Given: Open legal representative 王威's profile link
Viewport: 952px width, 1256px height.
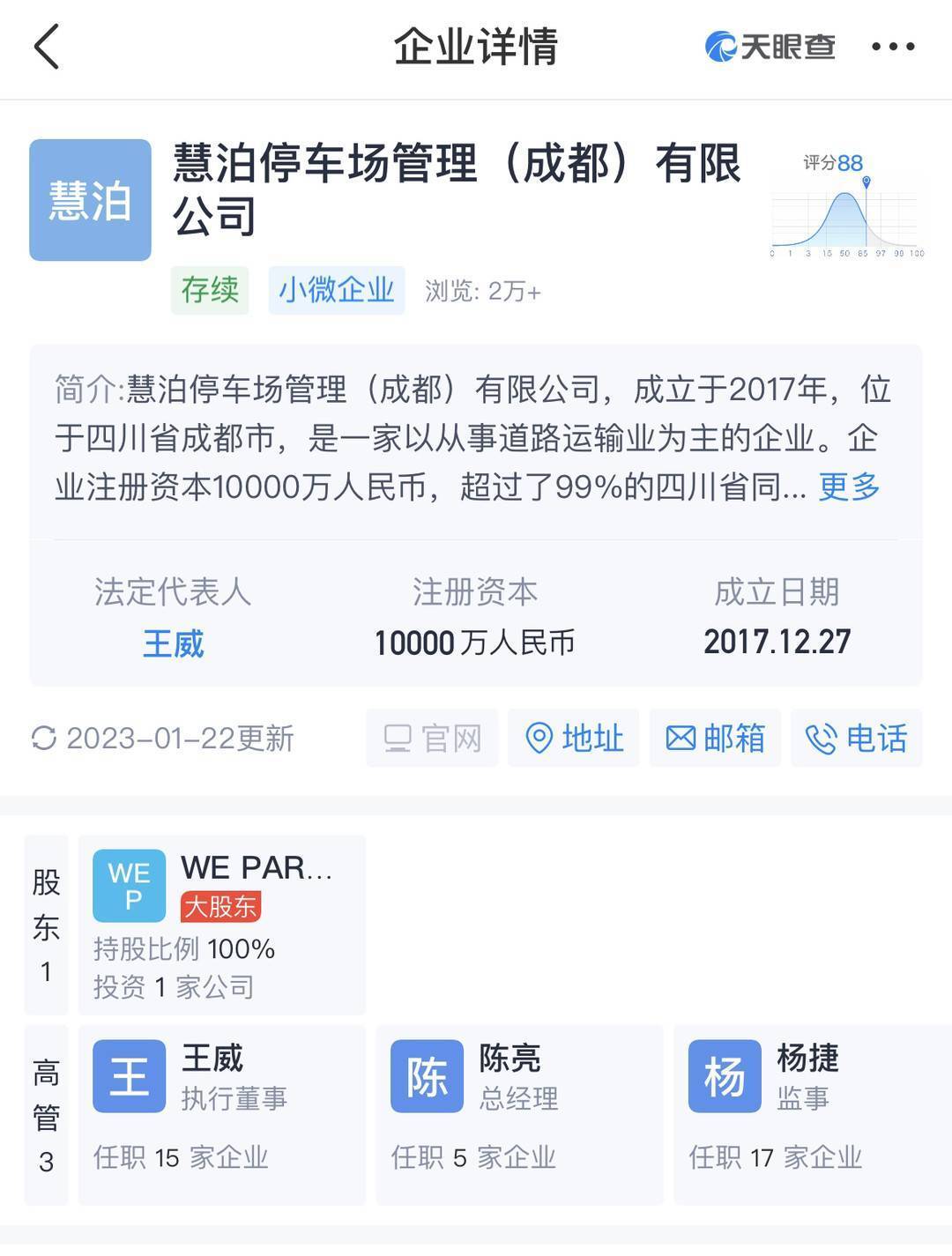Looking at the screenshot, I should pos(174,643).
